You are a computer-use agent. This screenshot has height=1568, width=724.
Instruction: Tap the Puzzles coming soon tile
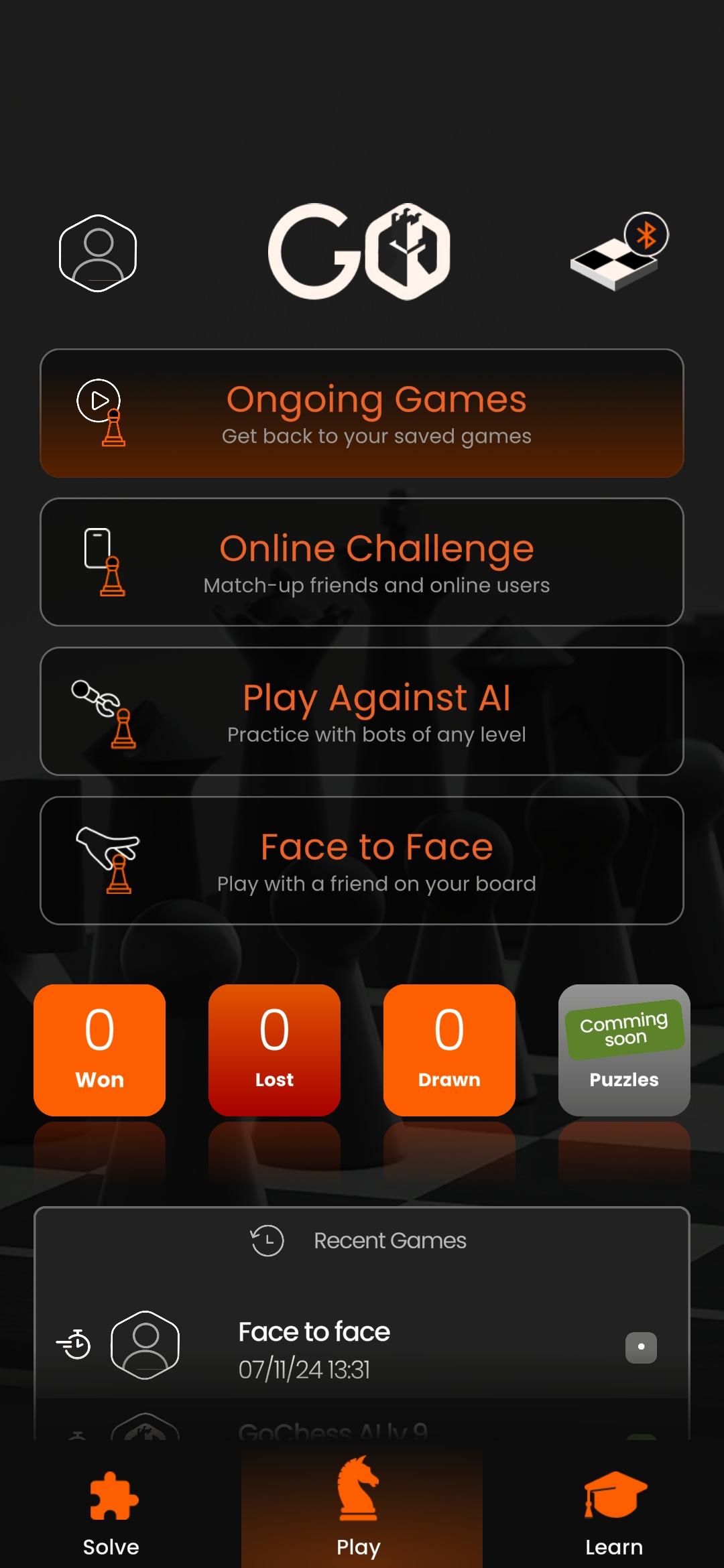624,1050
